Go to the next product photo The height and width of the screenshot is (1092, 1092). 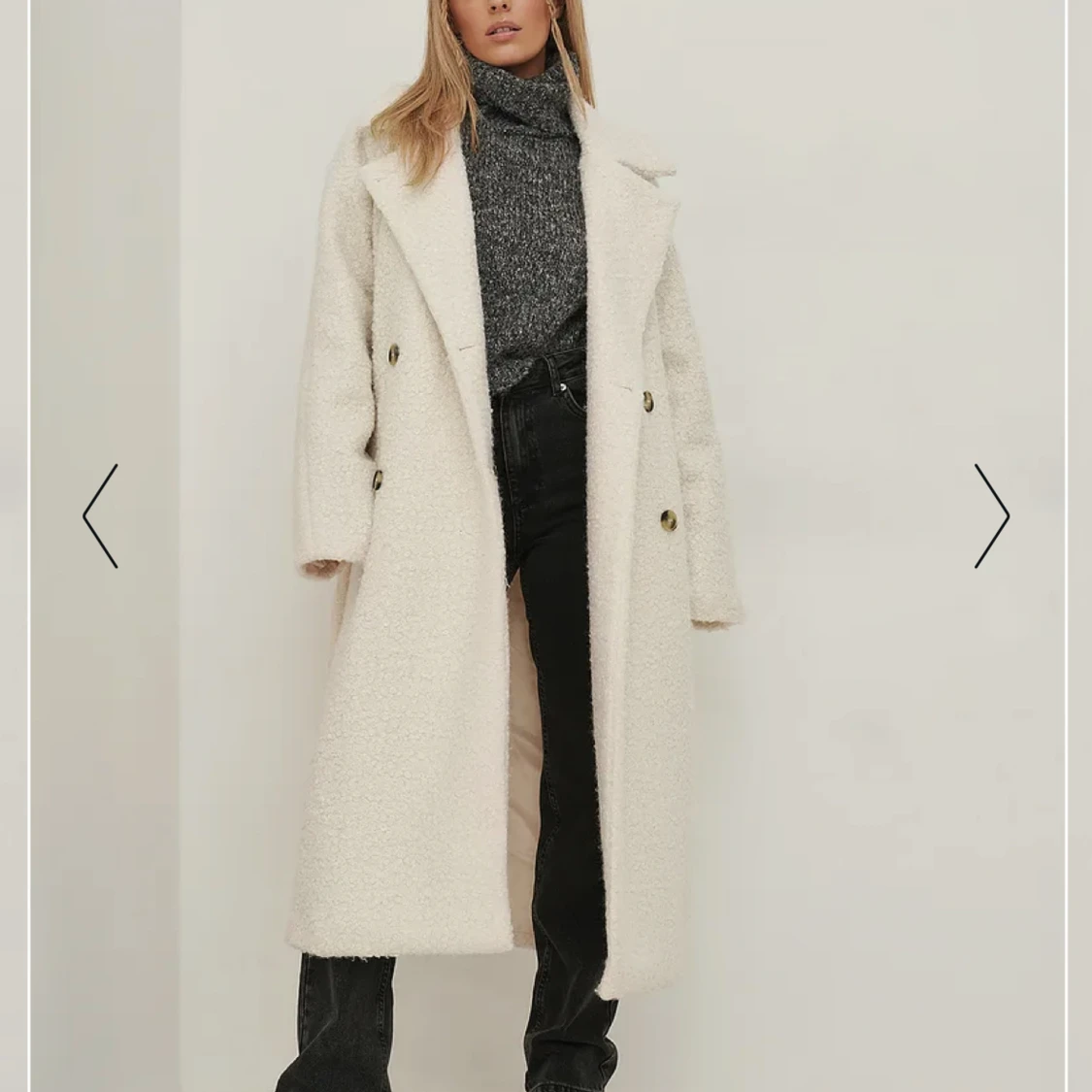point(991,515)
